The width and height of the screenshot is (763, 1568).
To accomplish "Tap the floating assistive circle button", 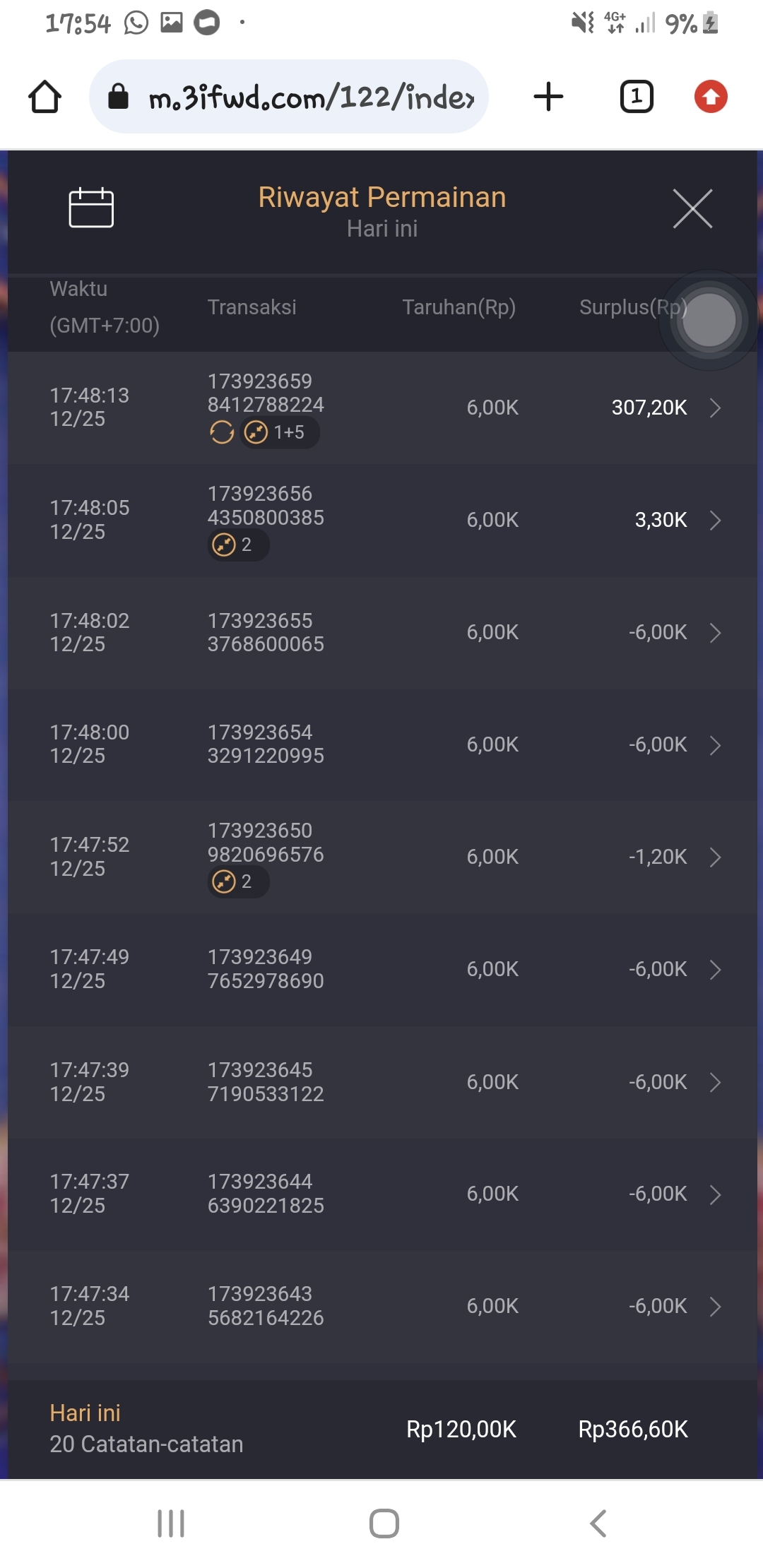I will (709, 320).
